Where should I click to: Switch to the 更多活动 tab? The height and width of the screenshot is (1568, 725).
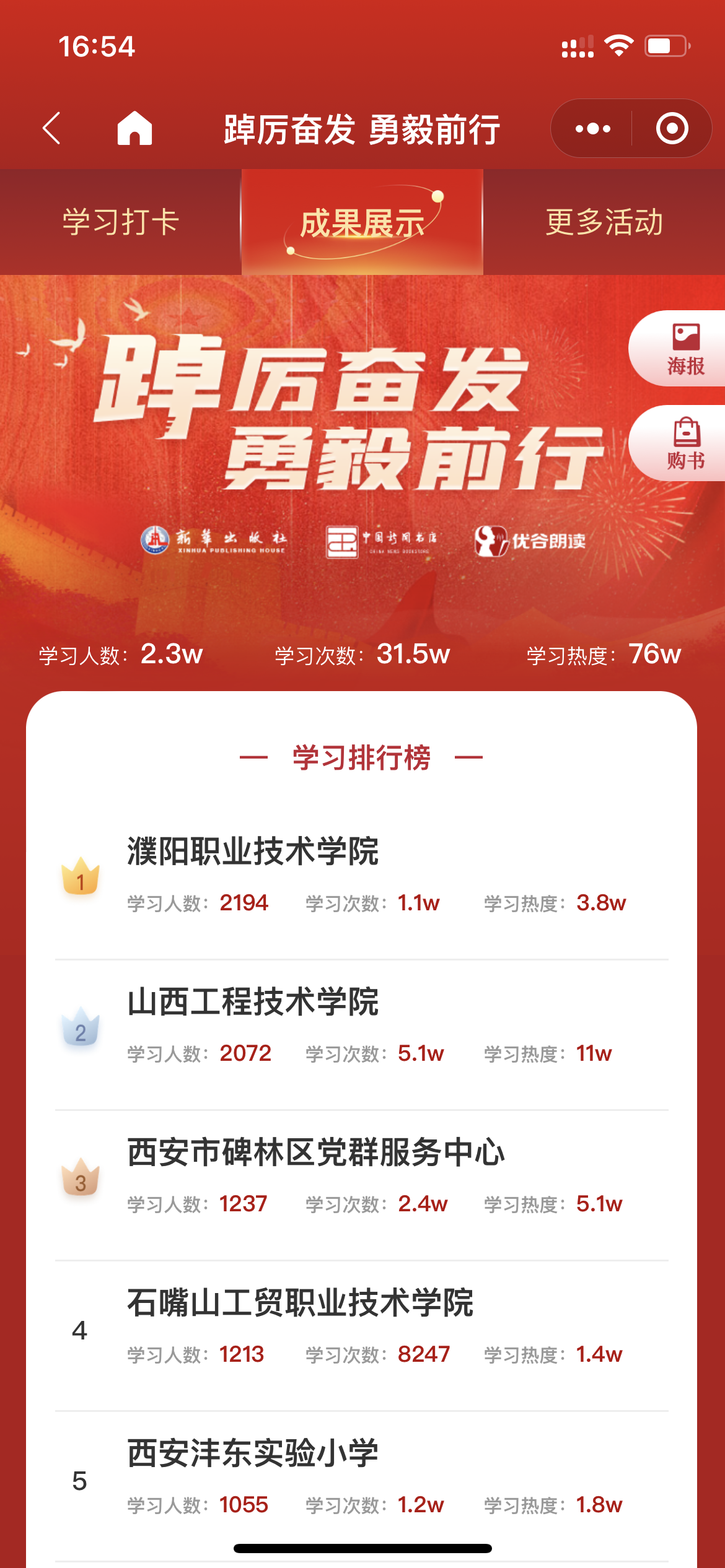pyautogui.click(x=604, y=222)
